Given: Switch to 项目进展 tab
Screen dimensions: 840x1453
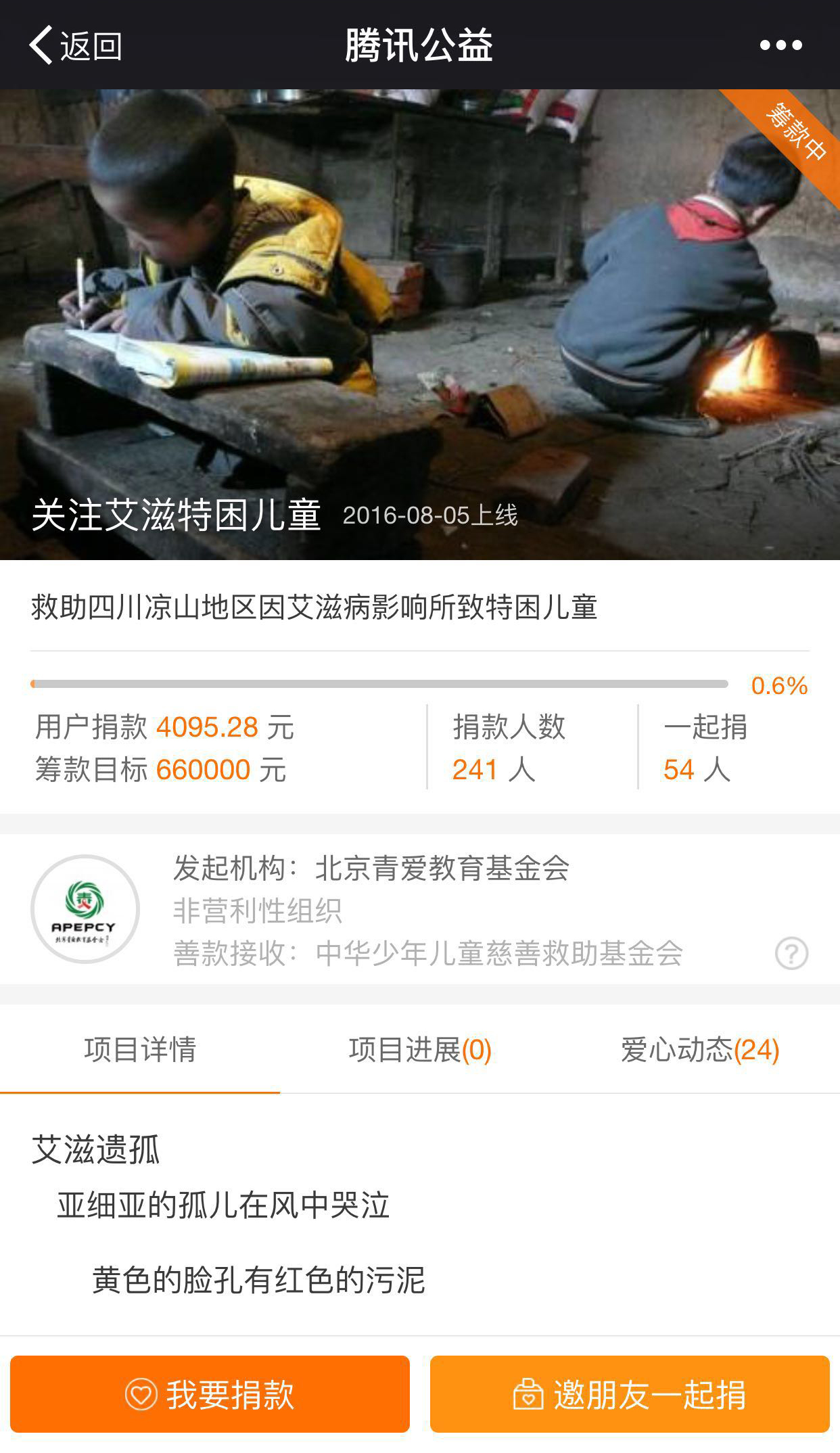Looking at the screenshot, I should (x=420, y=1050).
